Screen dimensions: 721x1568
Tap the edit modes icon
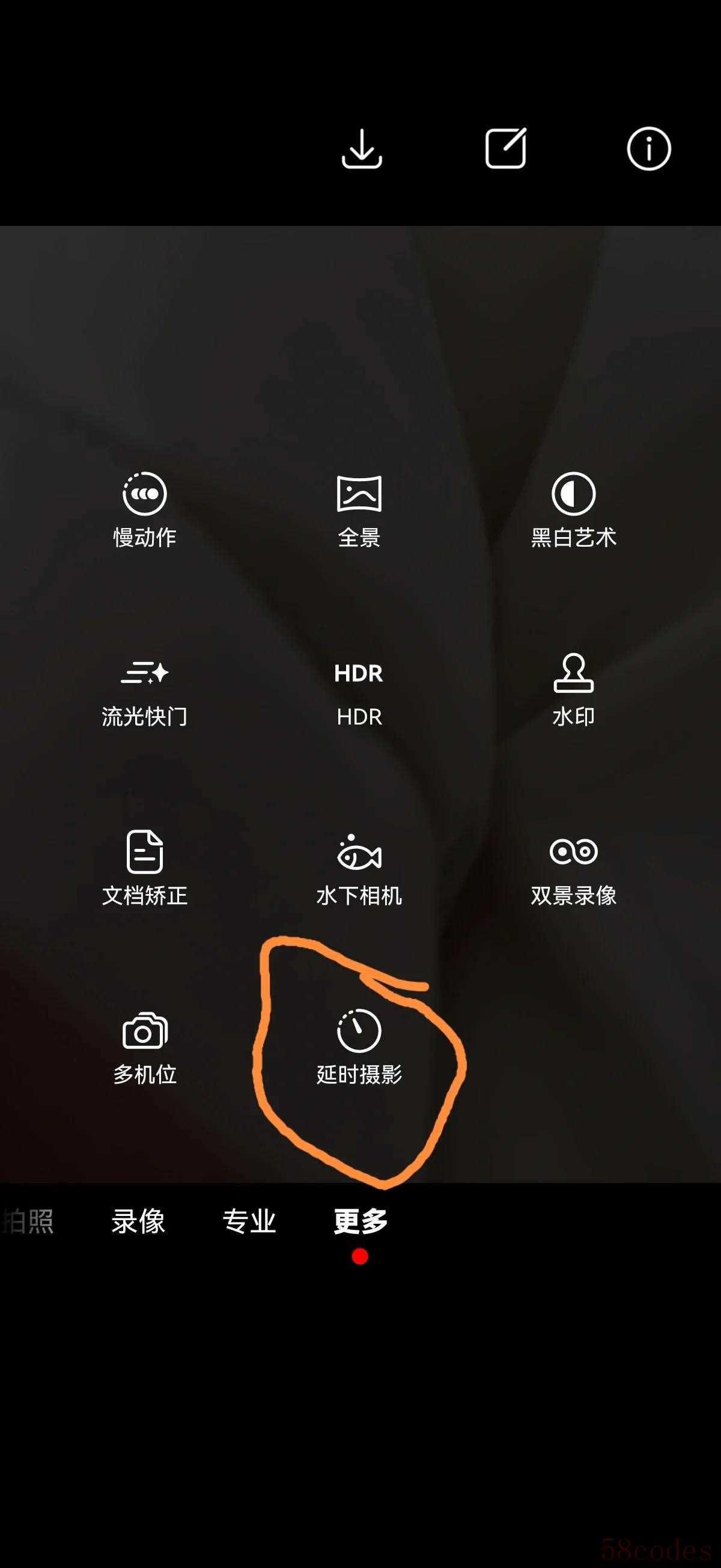[505, 148]
